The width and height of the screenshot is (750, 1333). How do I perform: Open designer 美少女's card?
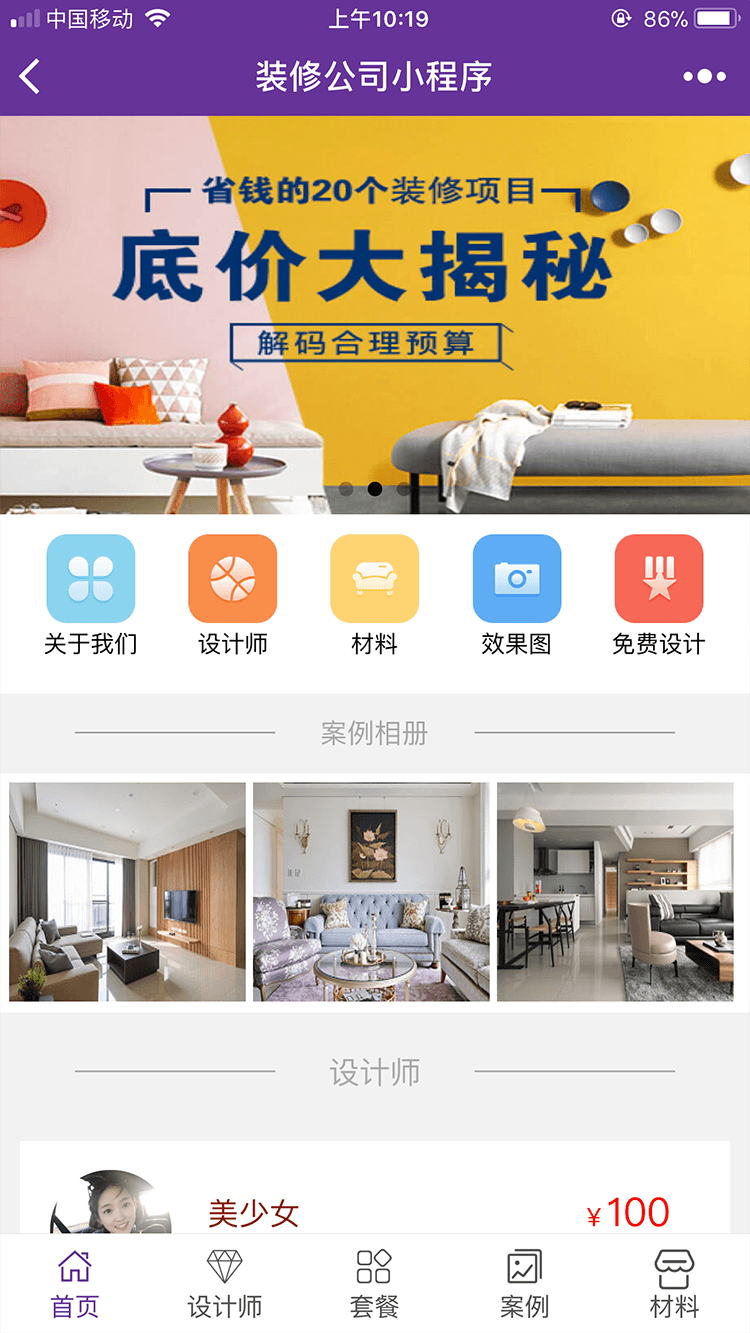click(x=375, y=1200)
